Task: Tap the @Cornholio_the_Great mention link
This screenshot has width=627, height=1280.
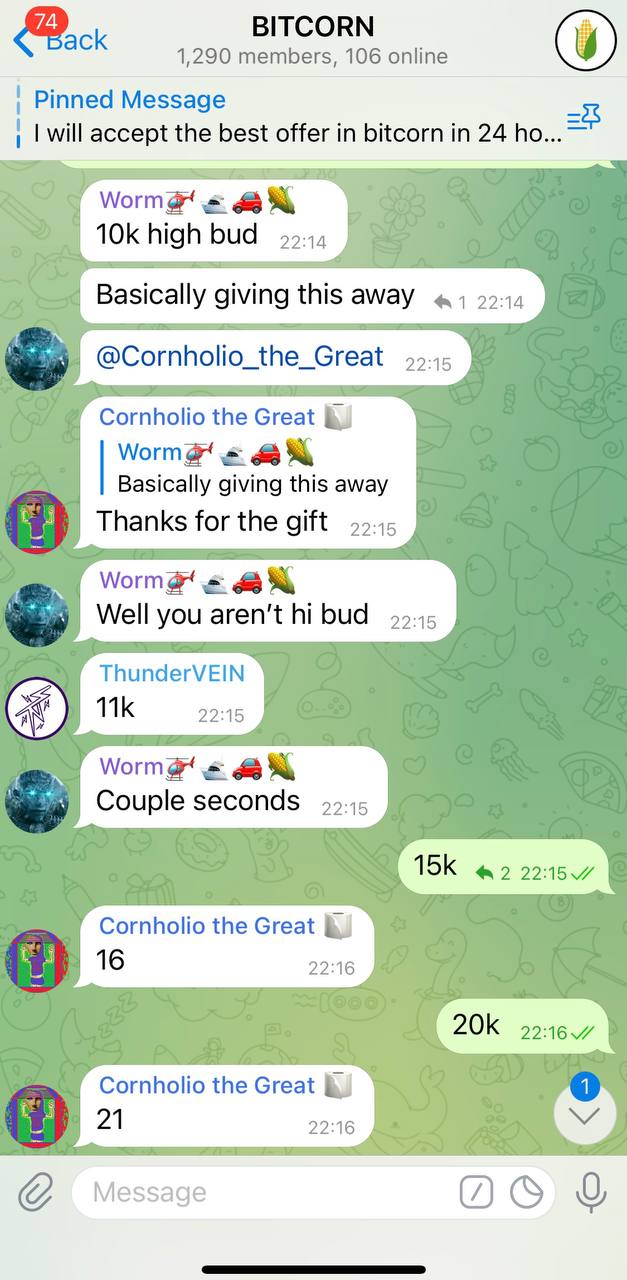Action: (x=239, y=356)
